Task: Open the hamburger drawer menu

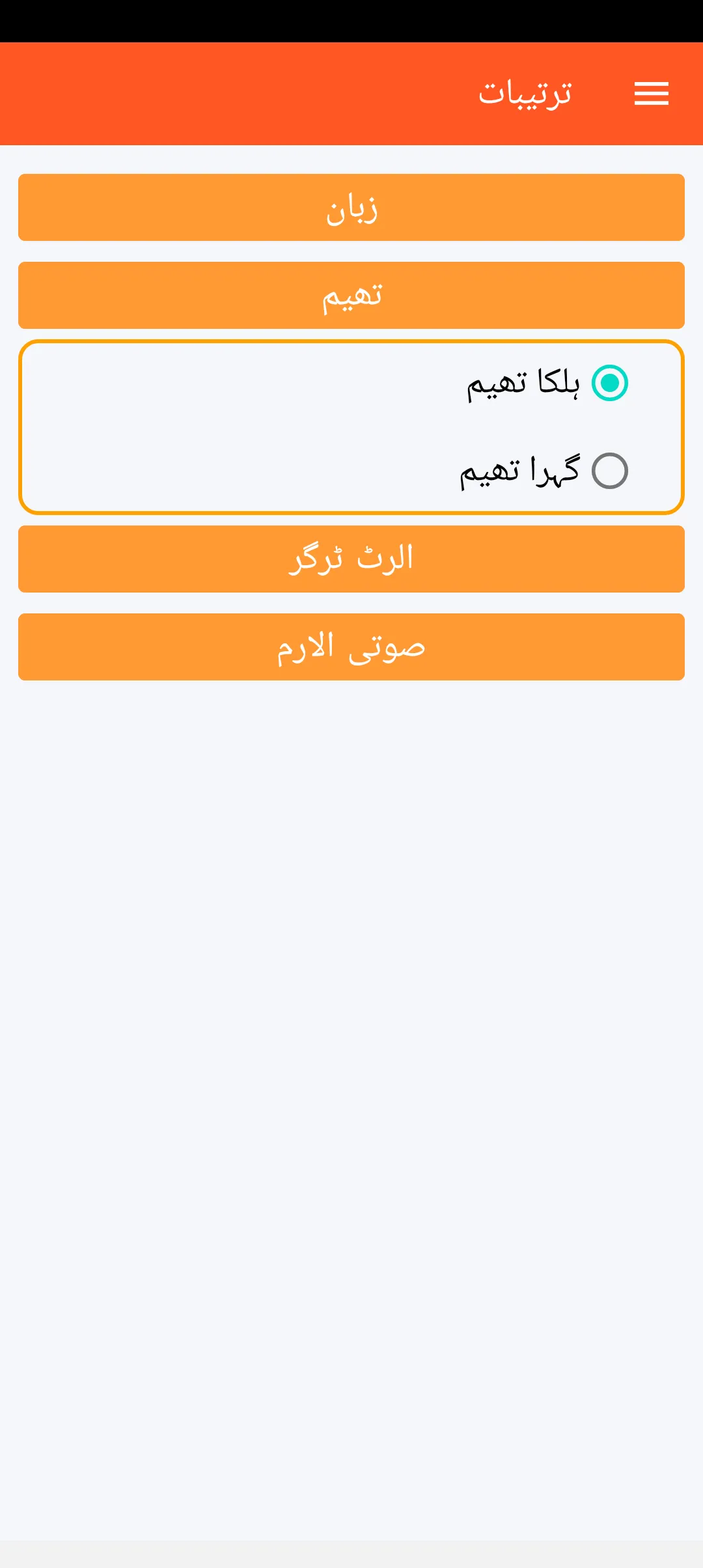Action: [x=651, y=94]
